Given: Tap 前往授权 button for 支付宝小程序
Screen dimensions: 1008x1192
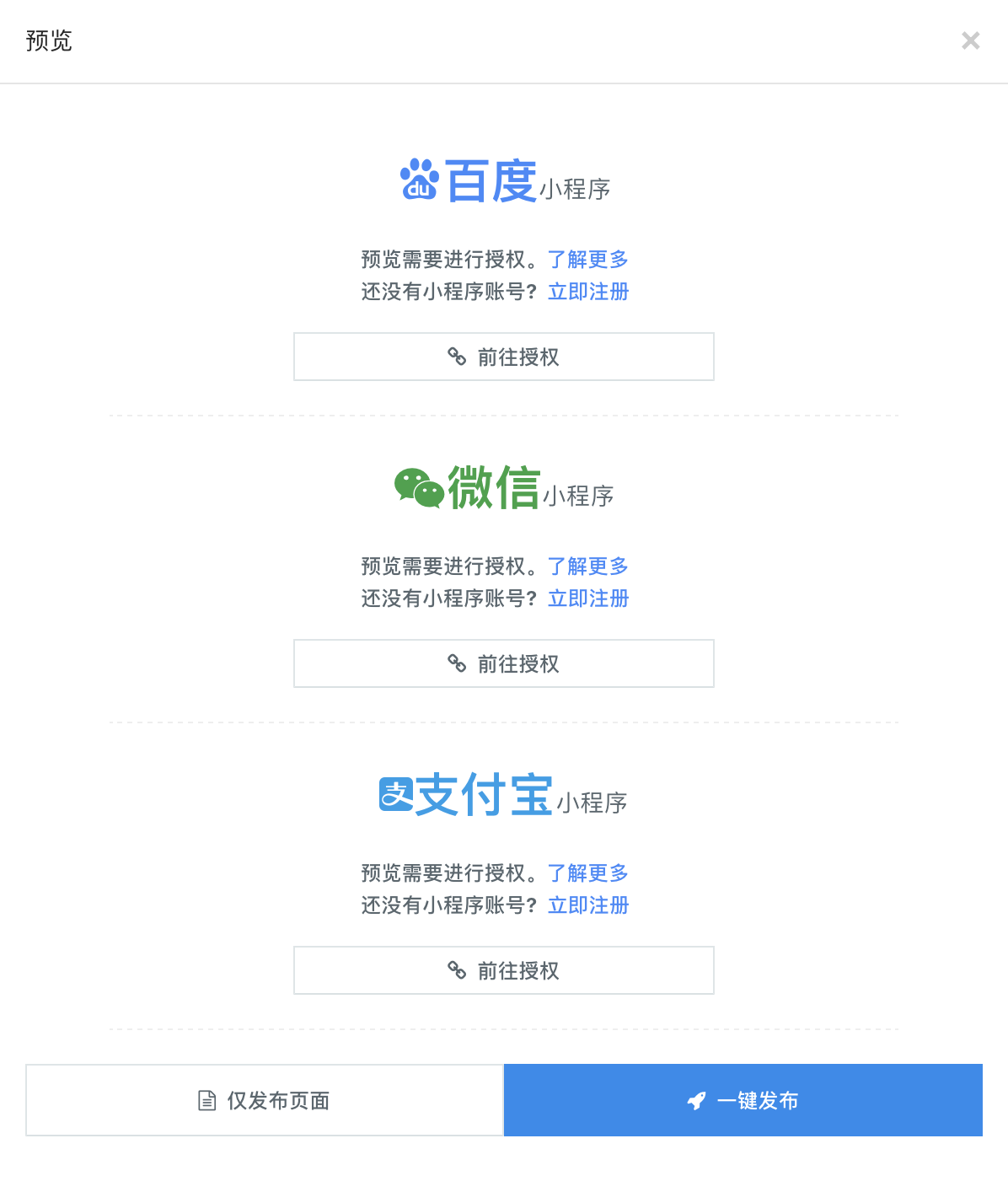Looking at the screenshot, I should point(503,970).
